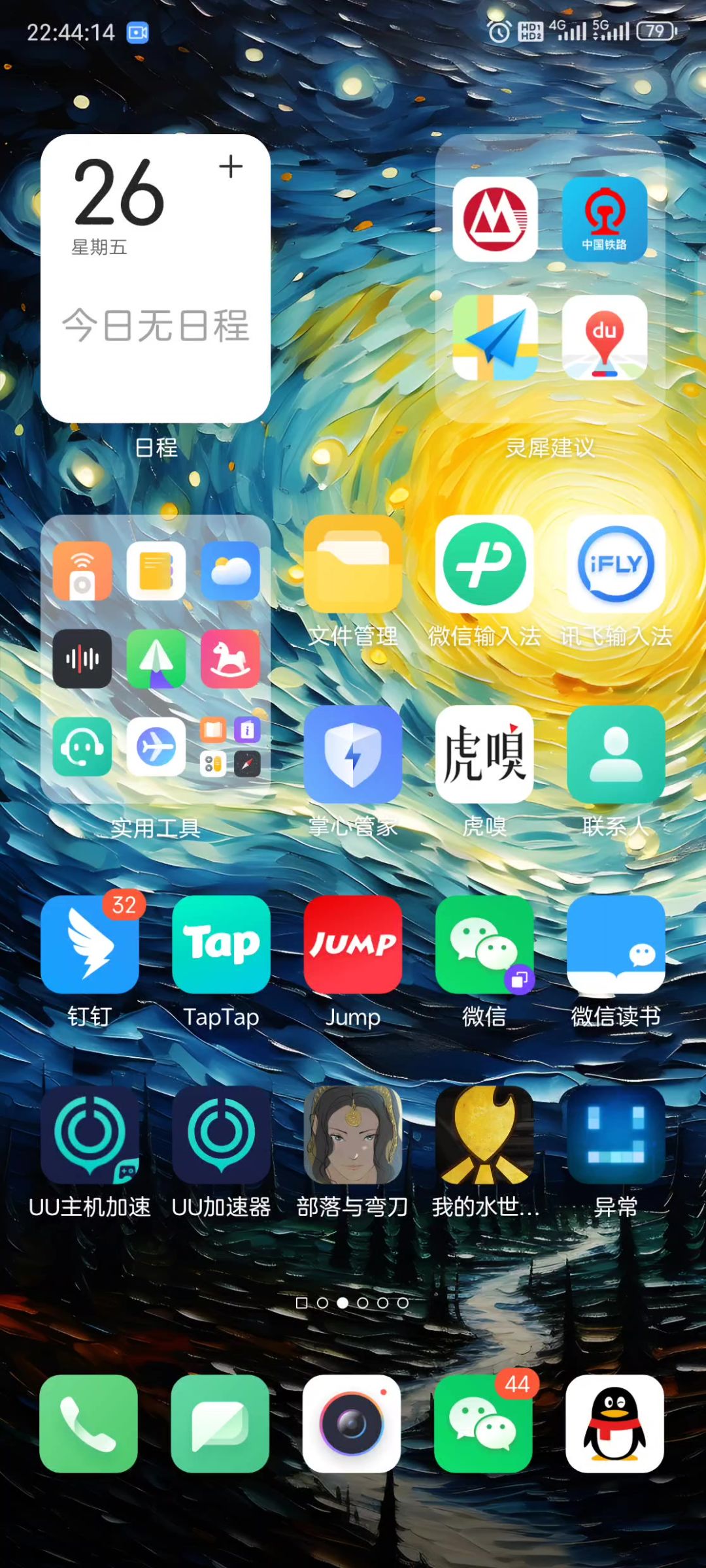Start the 部落与弯刀 game

click(x=353, y=1135)
